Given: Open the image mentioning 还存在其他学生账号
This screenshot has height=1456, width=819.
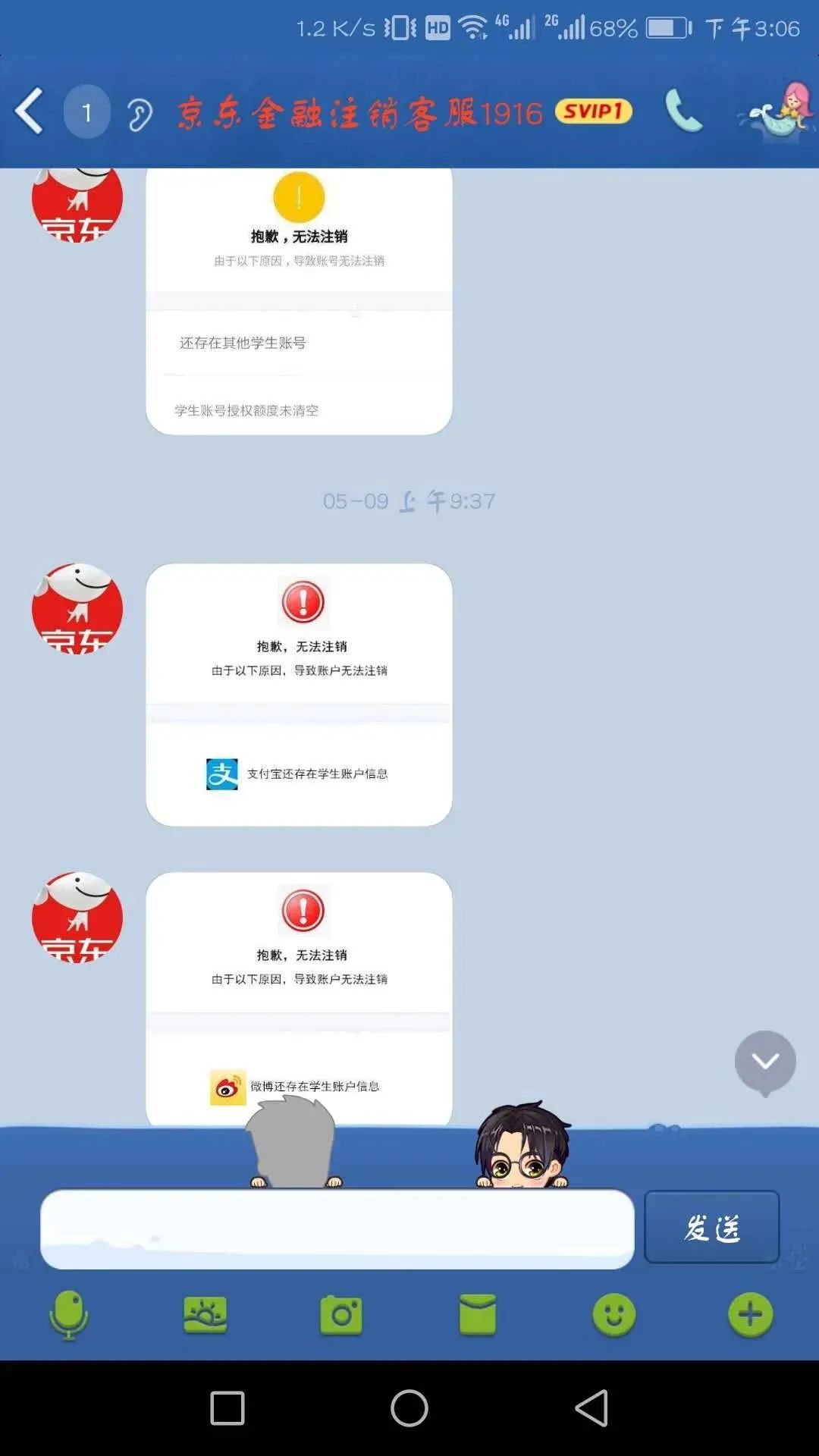Looking at the screenshot, I should (299, 303).
